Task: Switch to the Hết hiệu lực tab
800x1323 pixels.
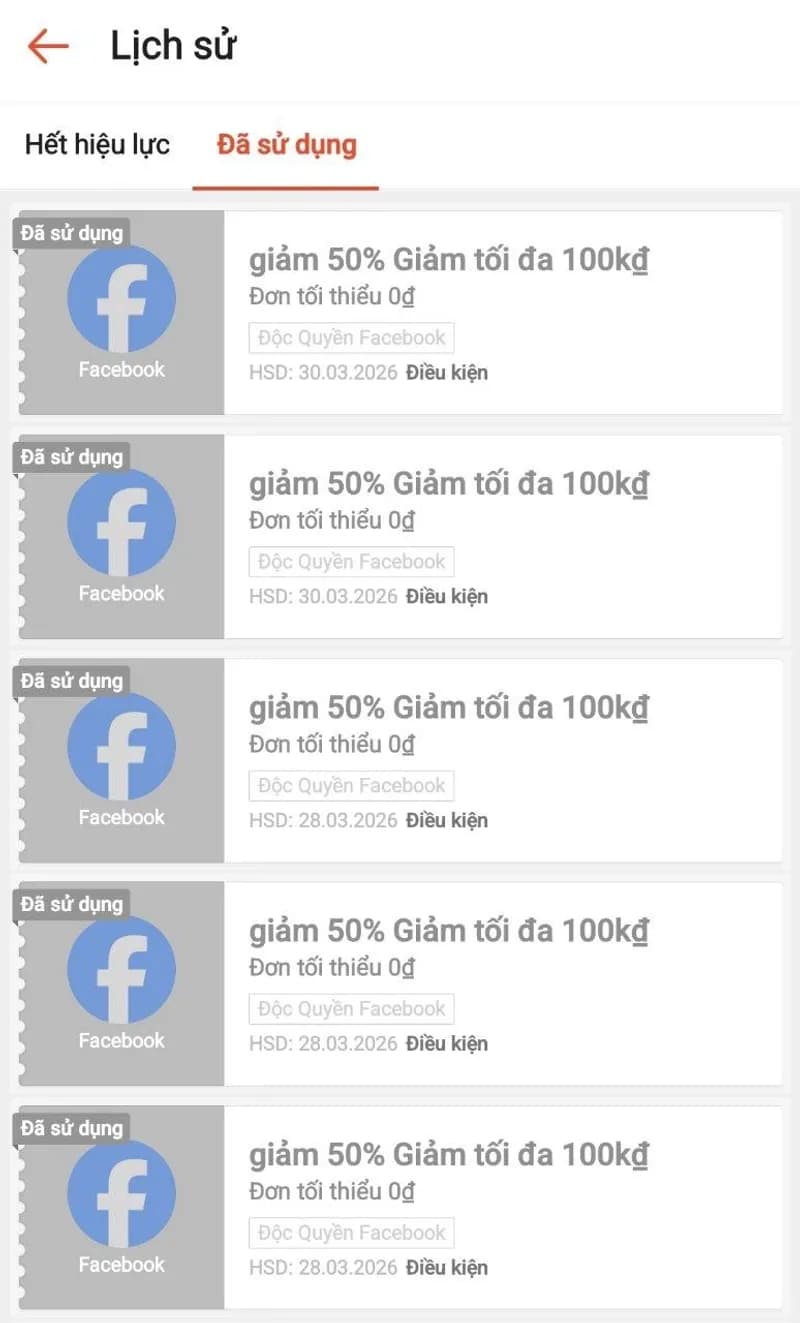Action: click(x=97, y=145)
